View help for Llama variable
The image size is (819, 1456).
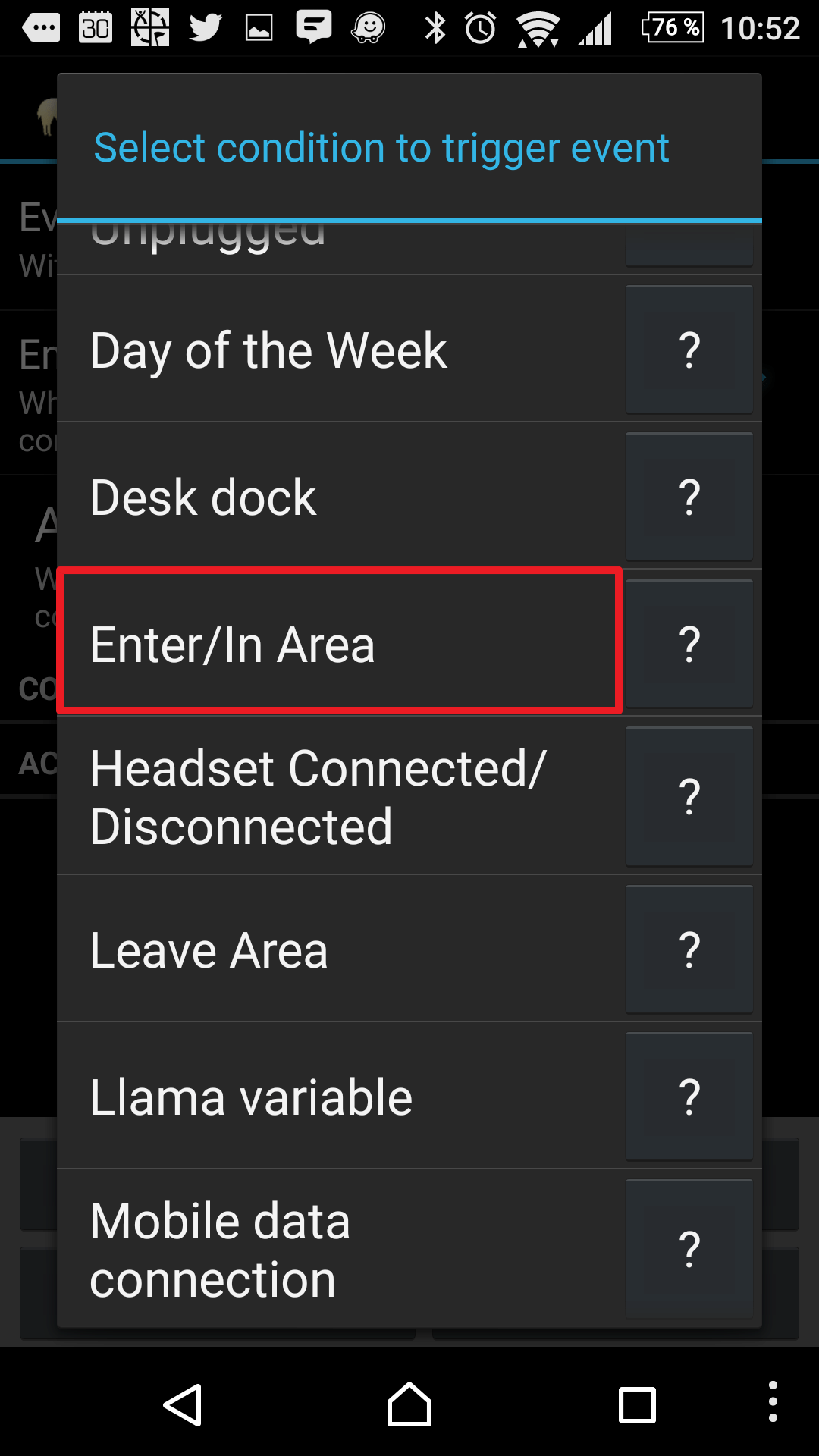pos(689,1096)
